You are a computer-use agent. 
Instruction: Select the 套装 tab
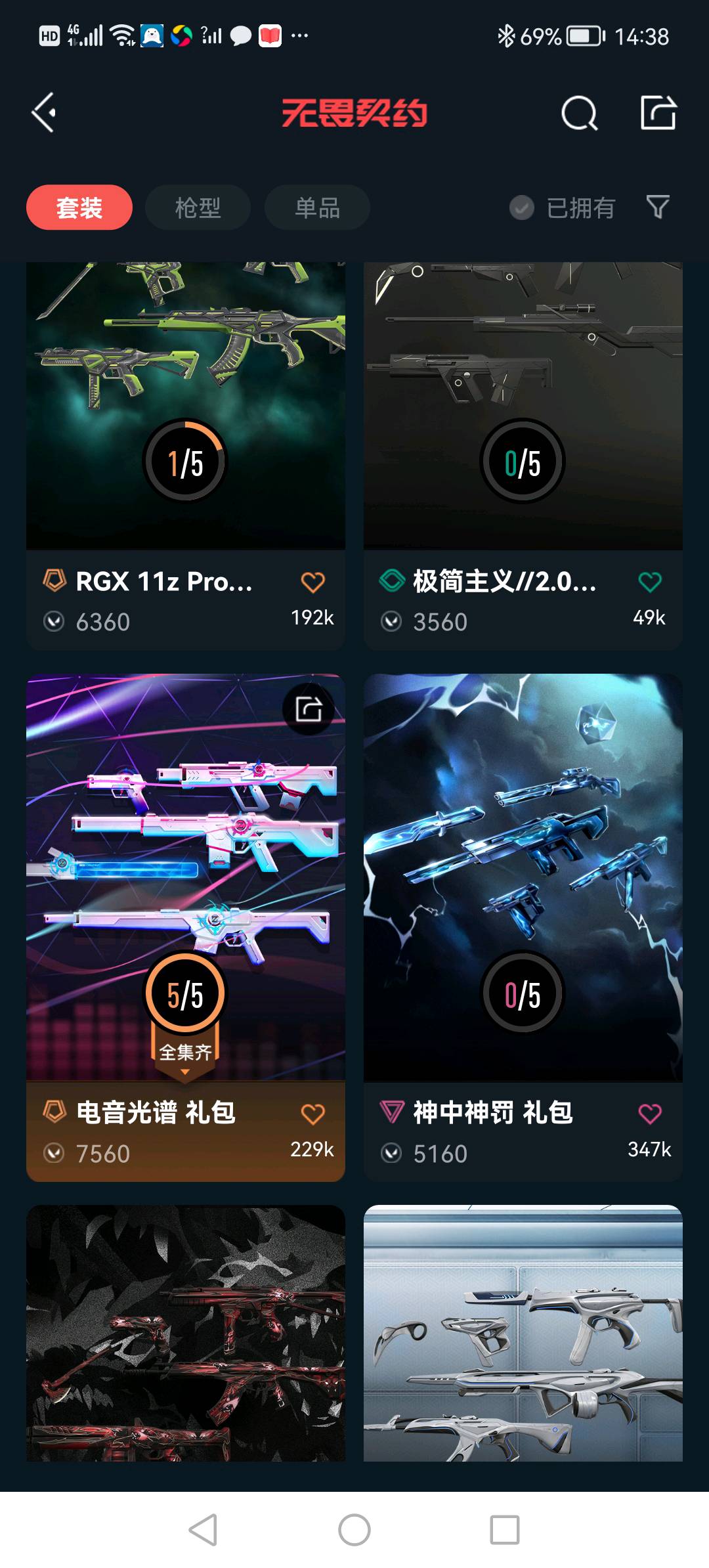pyautogui.click(x=79, y=207)
